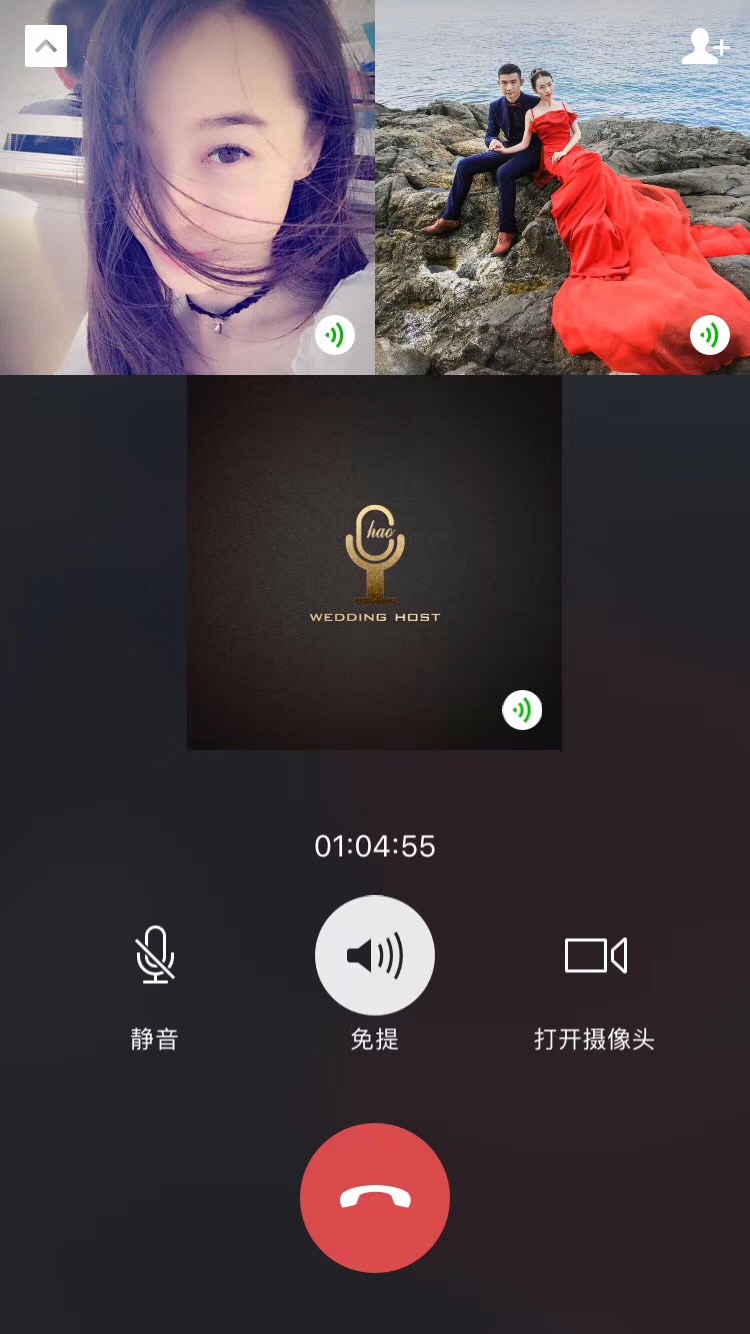The width and height of the screenshot is (750, 1334).
Task: Minimize the call with the collapse arrow
Action: (46, 46)
